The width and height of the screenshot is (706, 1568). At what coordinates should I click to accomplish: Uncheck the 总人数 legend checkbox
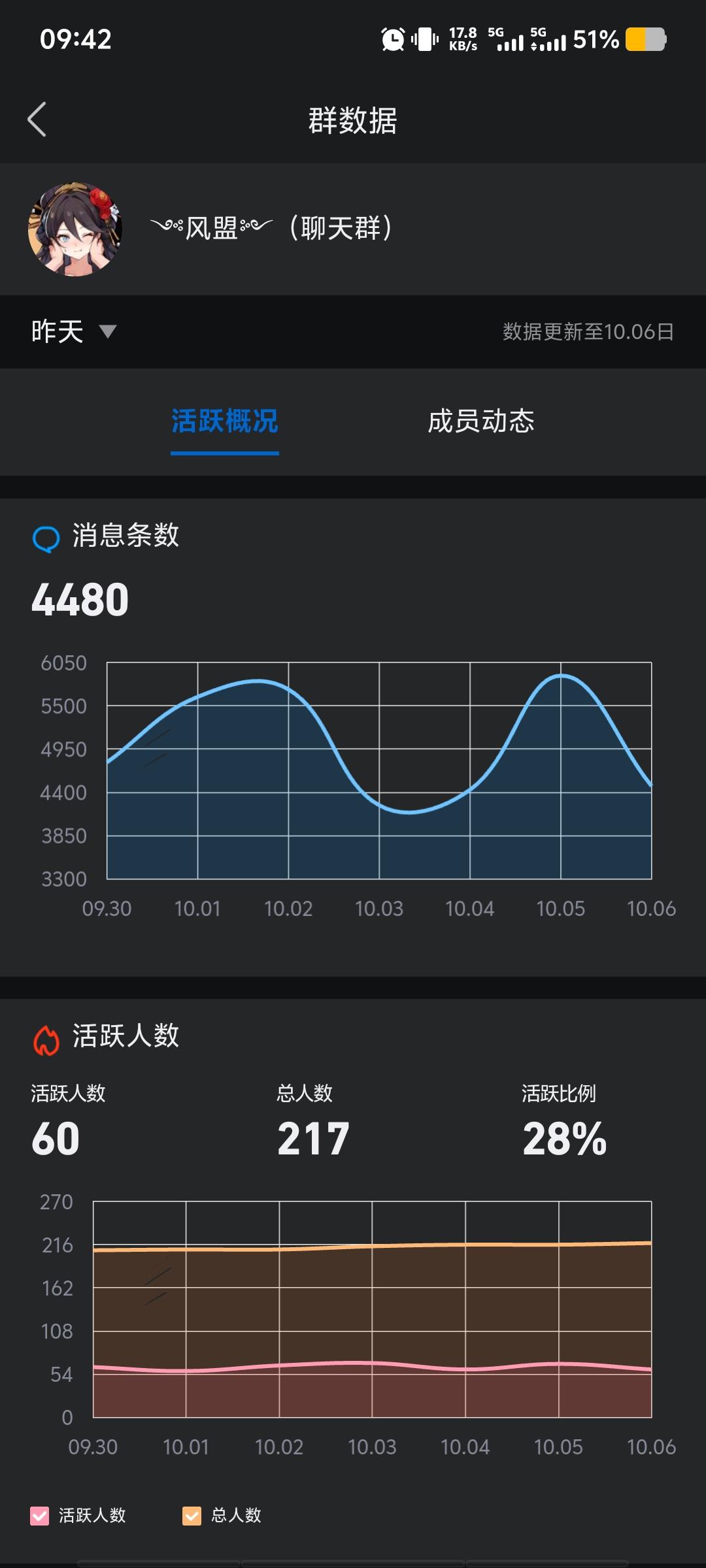point(192,1516)
